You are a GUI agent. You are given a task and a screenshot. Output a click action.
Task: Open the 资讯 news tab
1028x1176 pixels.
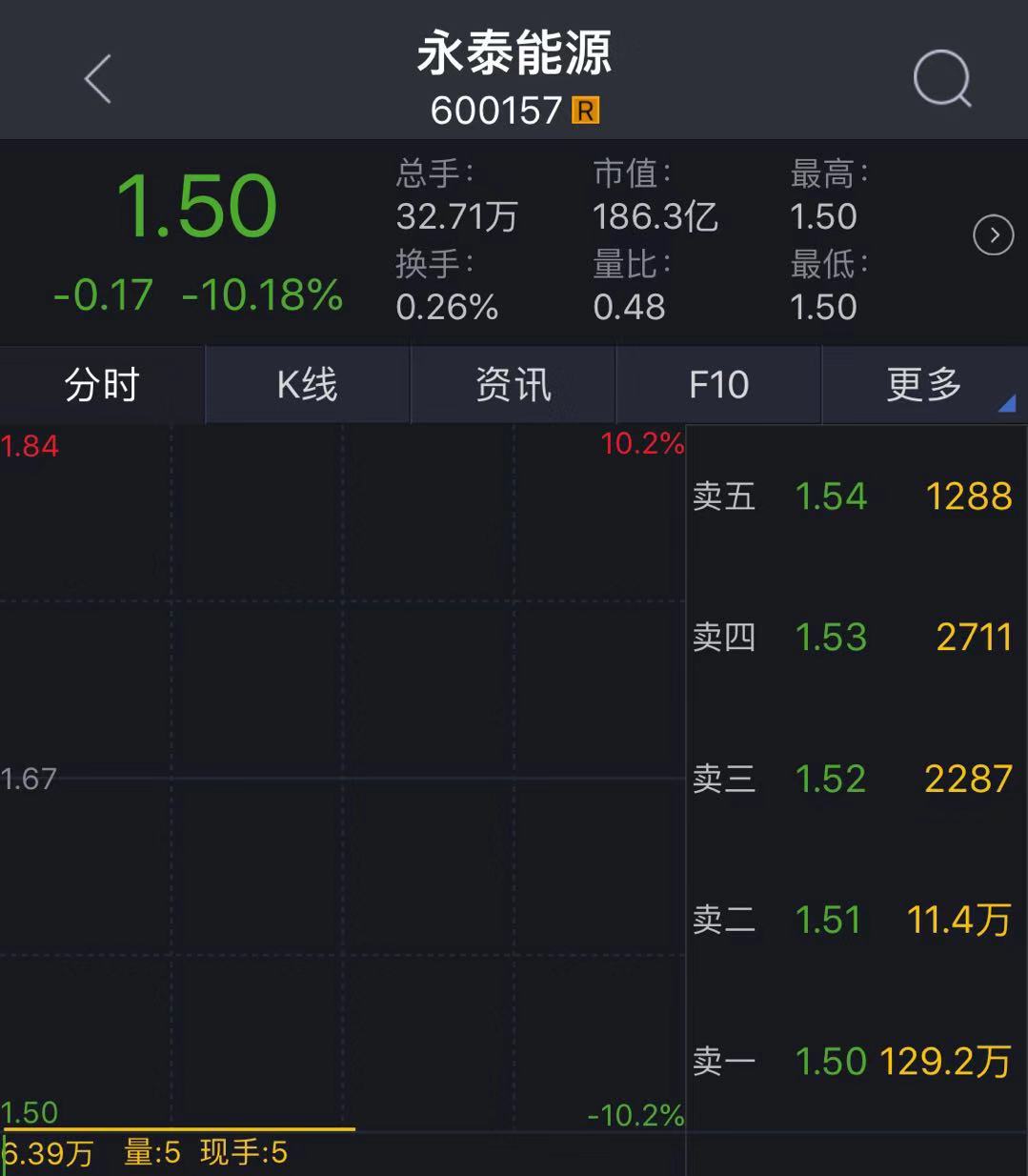pos(513,385)
